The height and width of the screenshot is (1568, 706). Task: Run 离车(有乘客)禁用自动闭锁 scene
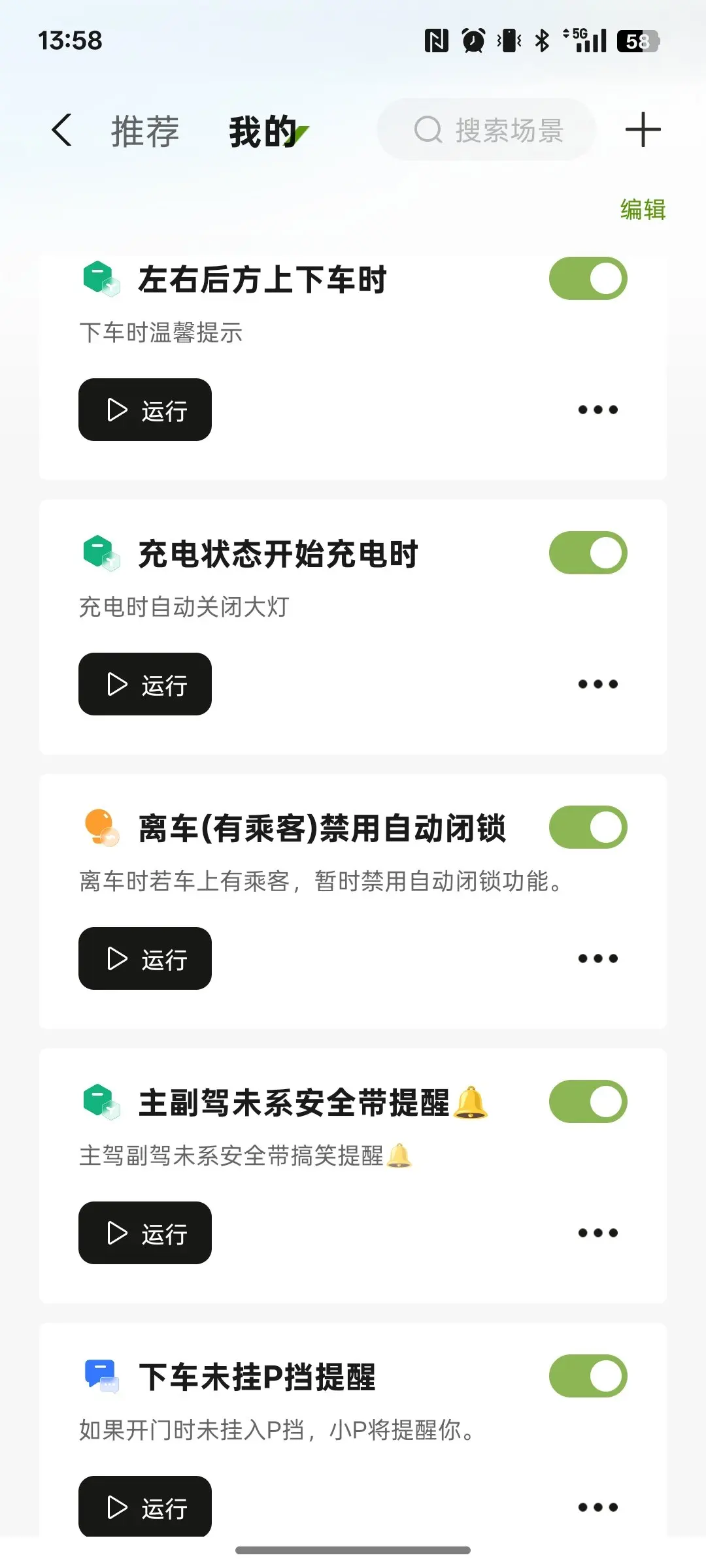tap(145, 958)
